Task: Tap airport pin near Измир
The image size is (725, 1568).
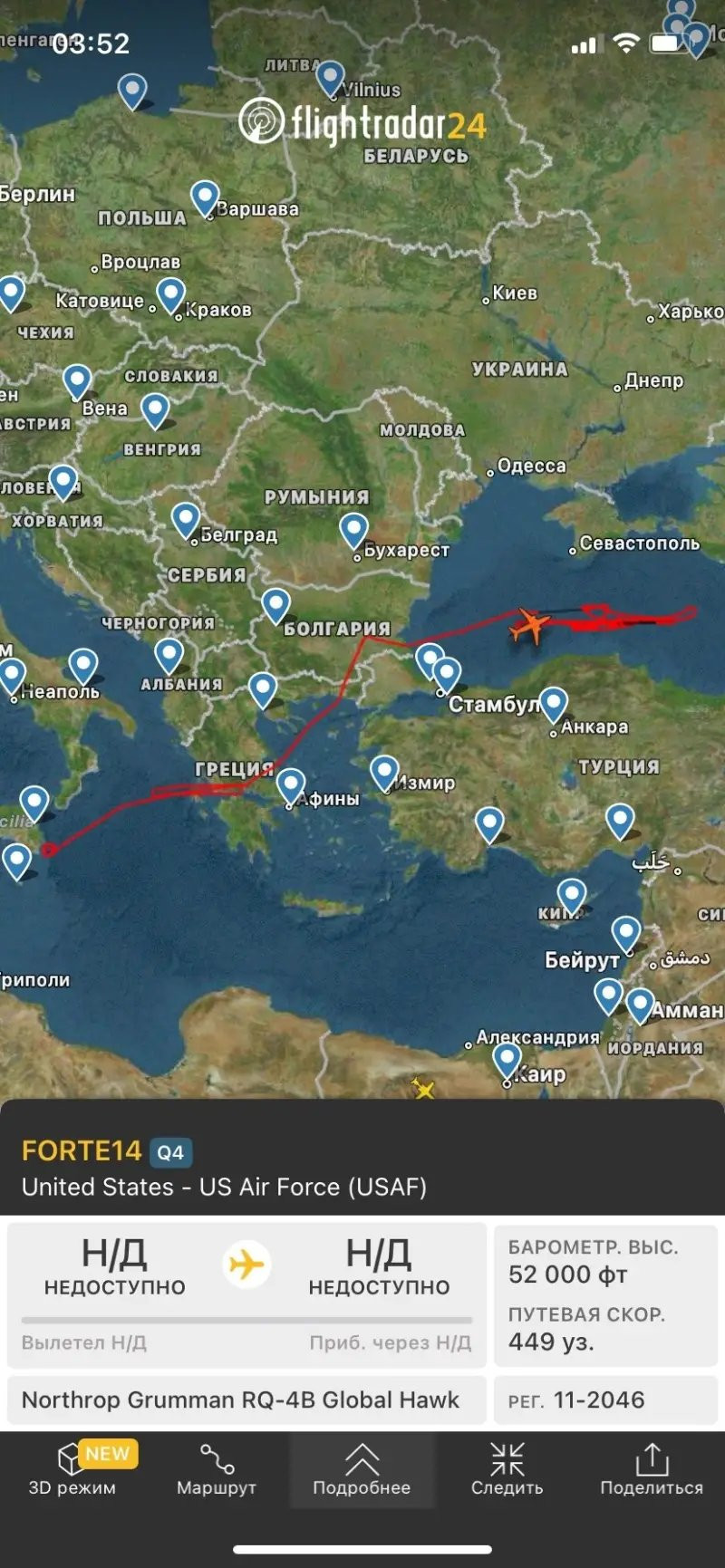Action: pos(384,772)
